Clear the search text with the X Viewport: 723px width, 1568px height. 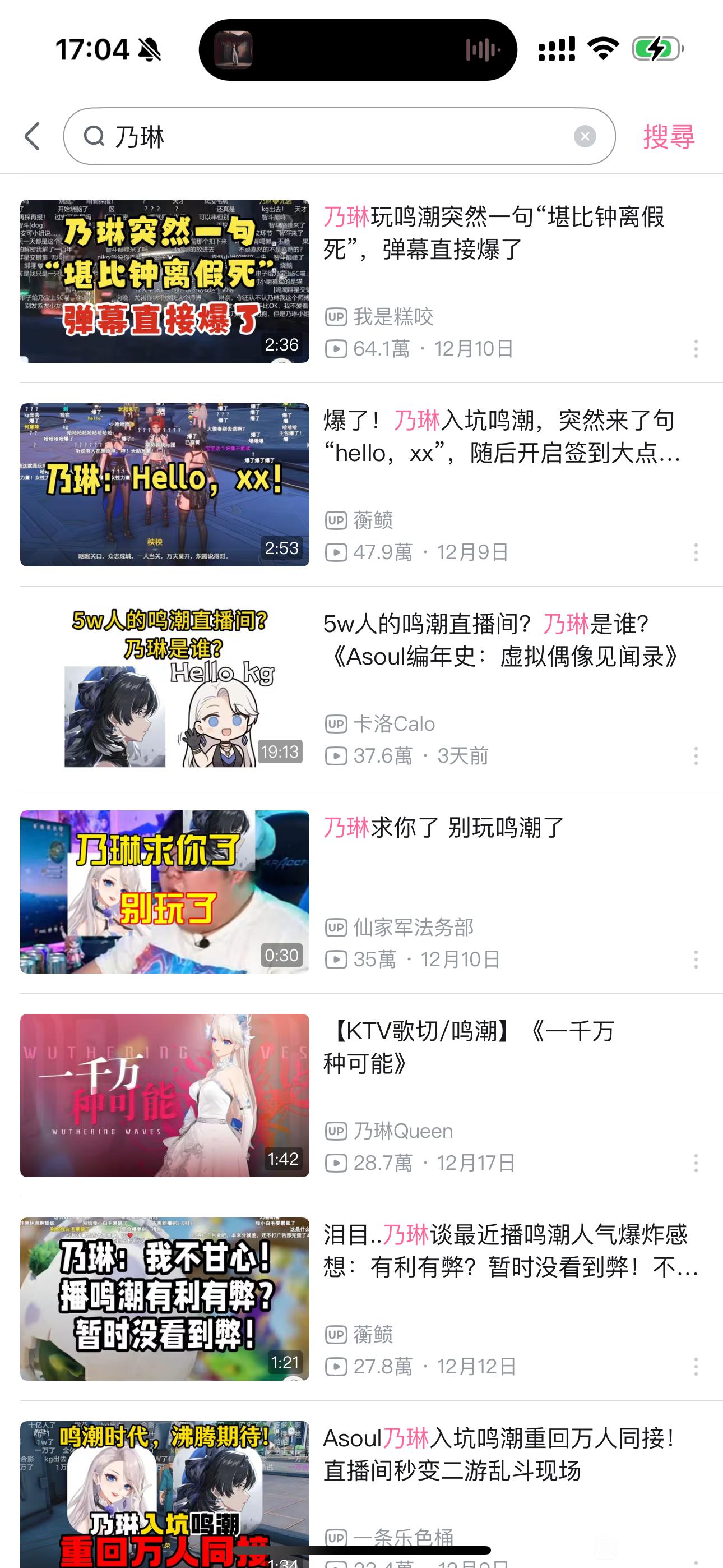[x=584, y=136]
